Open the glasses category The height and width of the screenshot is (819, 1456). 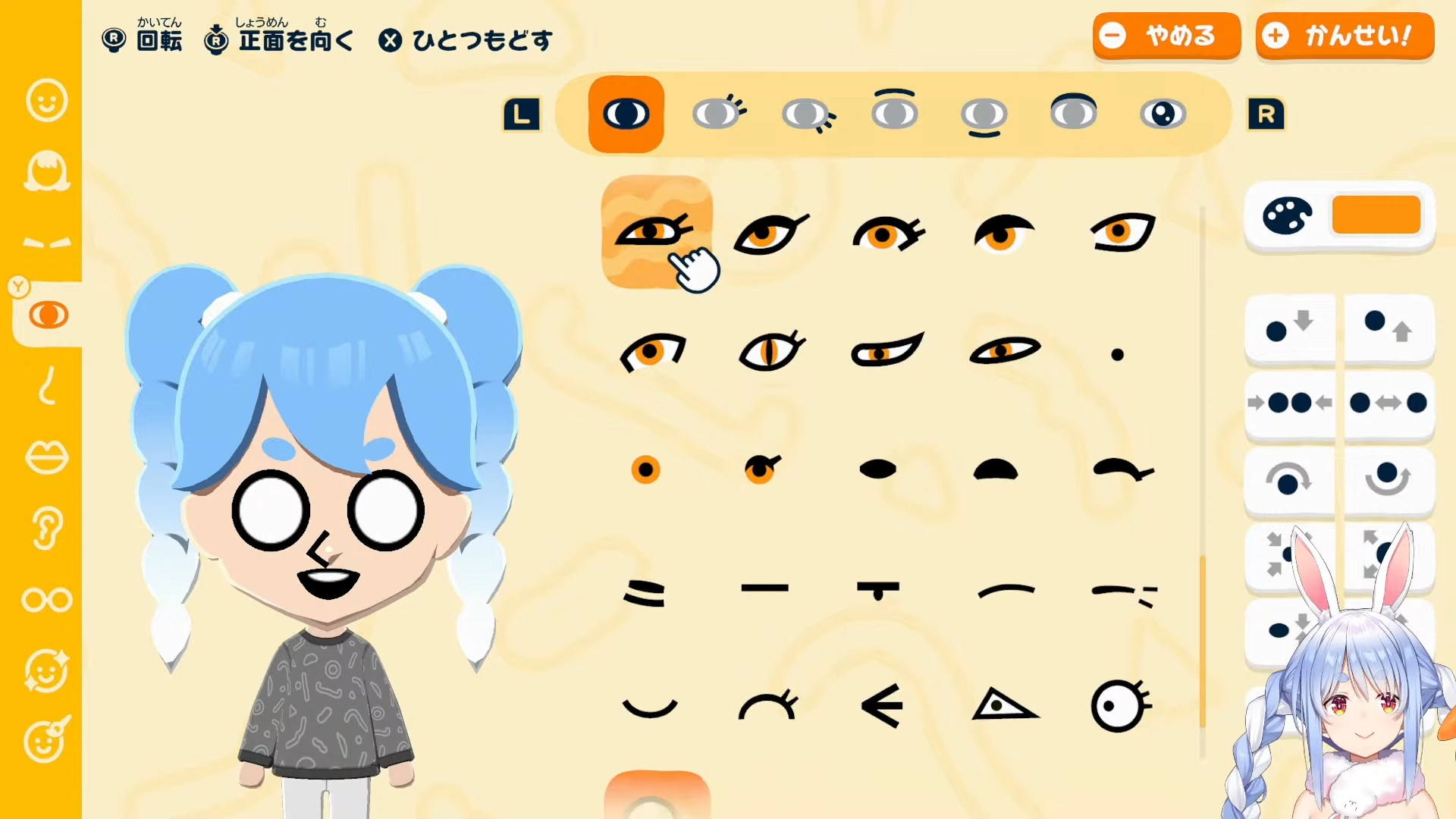[47, 600]
